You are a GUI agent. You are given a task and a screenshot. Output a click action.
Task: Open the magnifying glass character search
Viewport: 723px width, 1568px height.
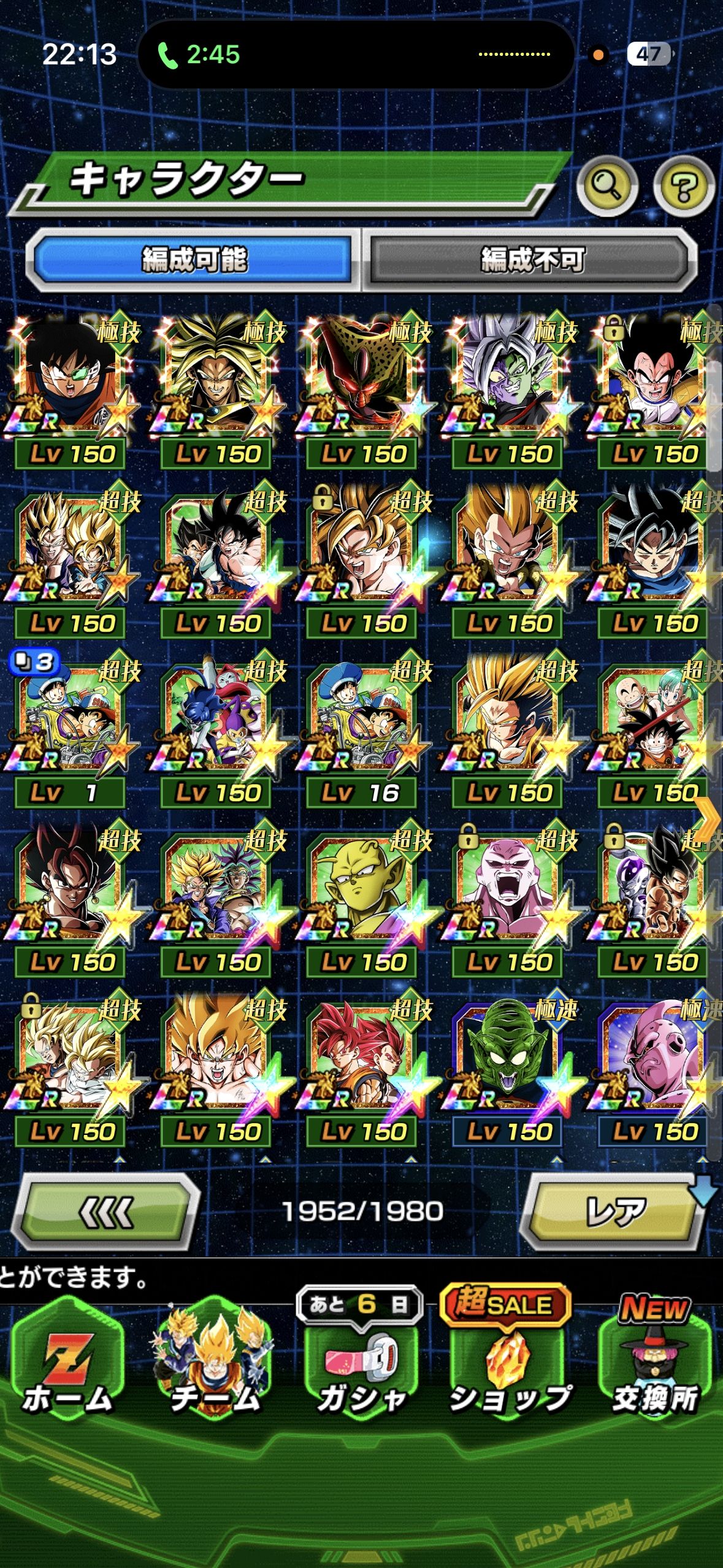coord(606,186)
